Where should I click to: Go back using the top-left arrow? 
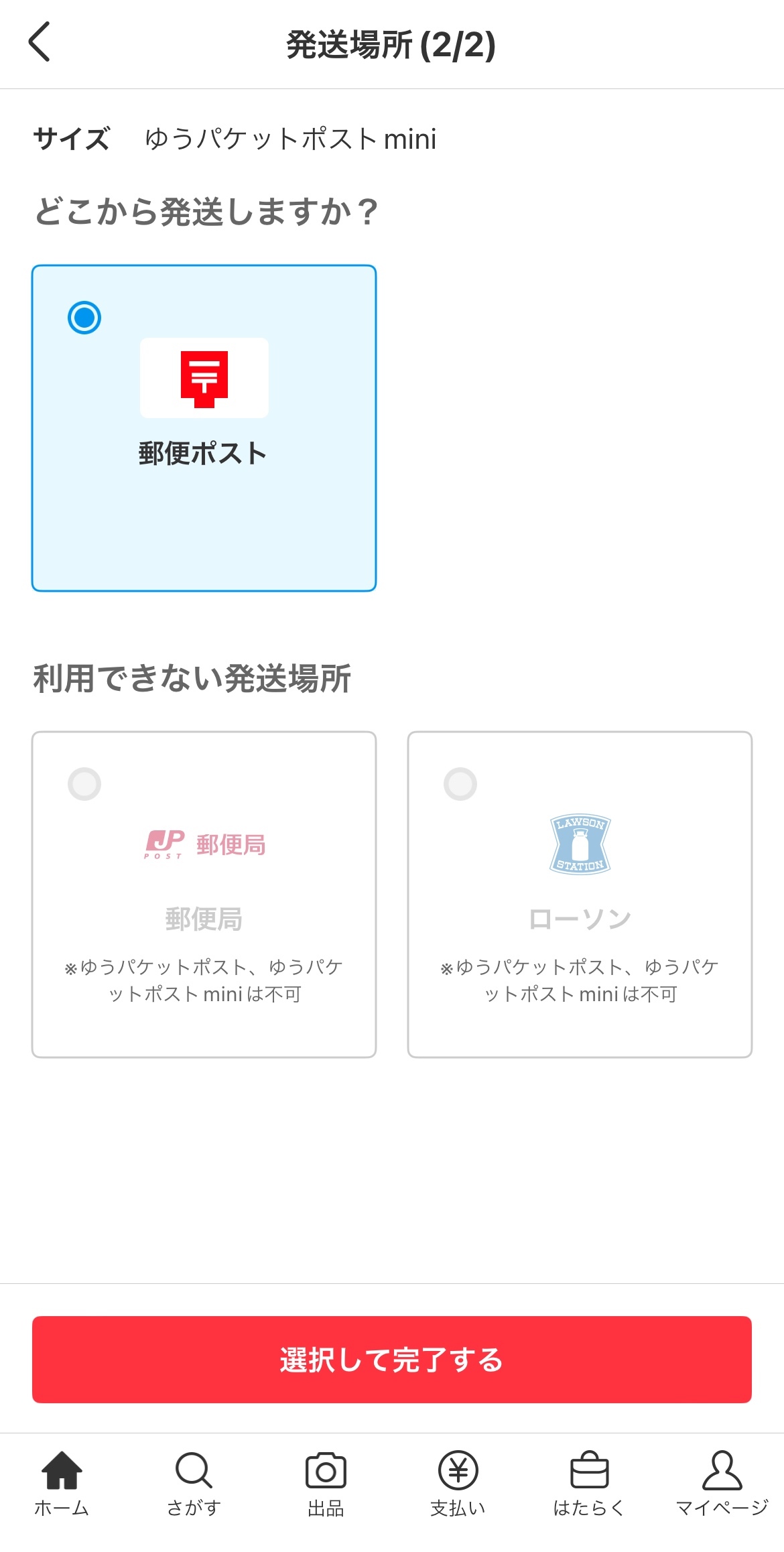(40, 42)
